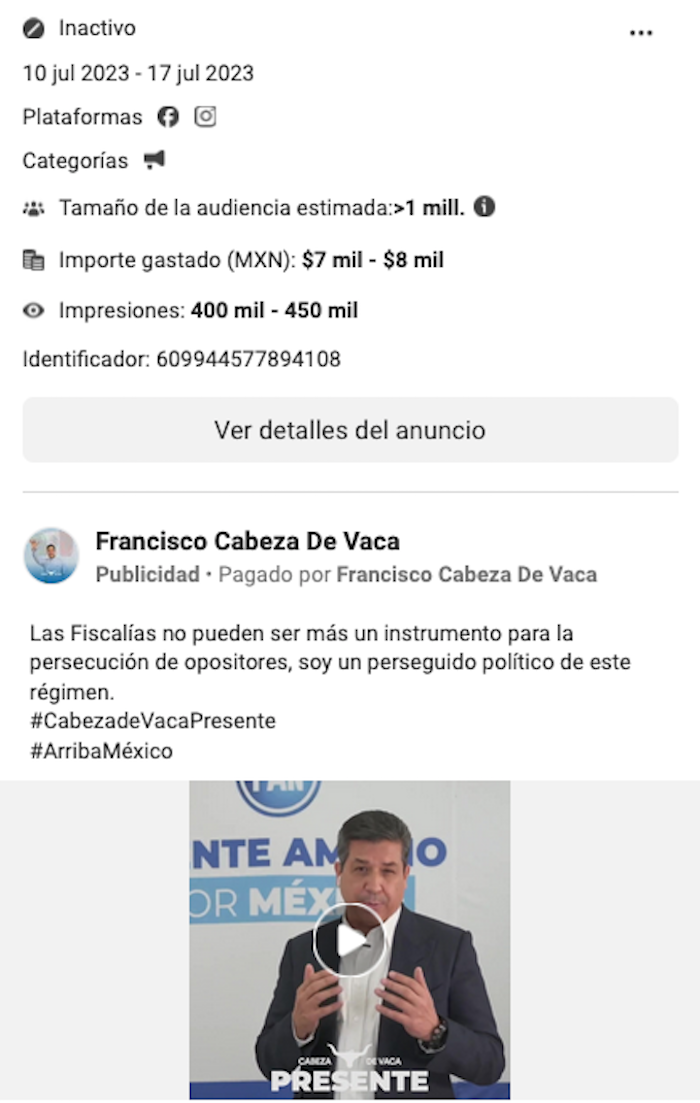
Task: Tap the #ArribaMéxico hashtag
Action: (x=101, y=751)
